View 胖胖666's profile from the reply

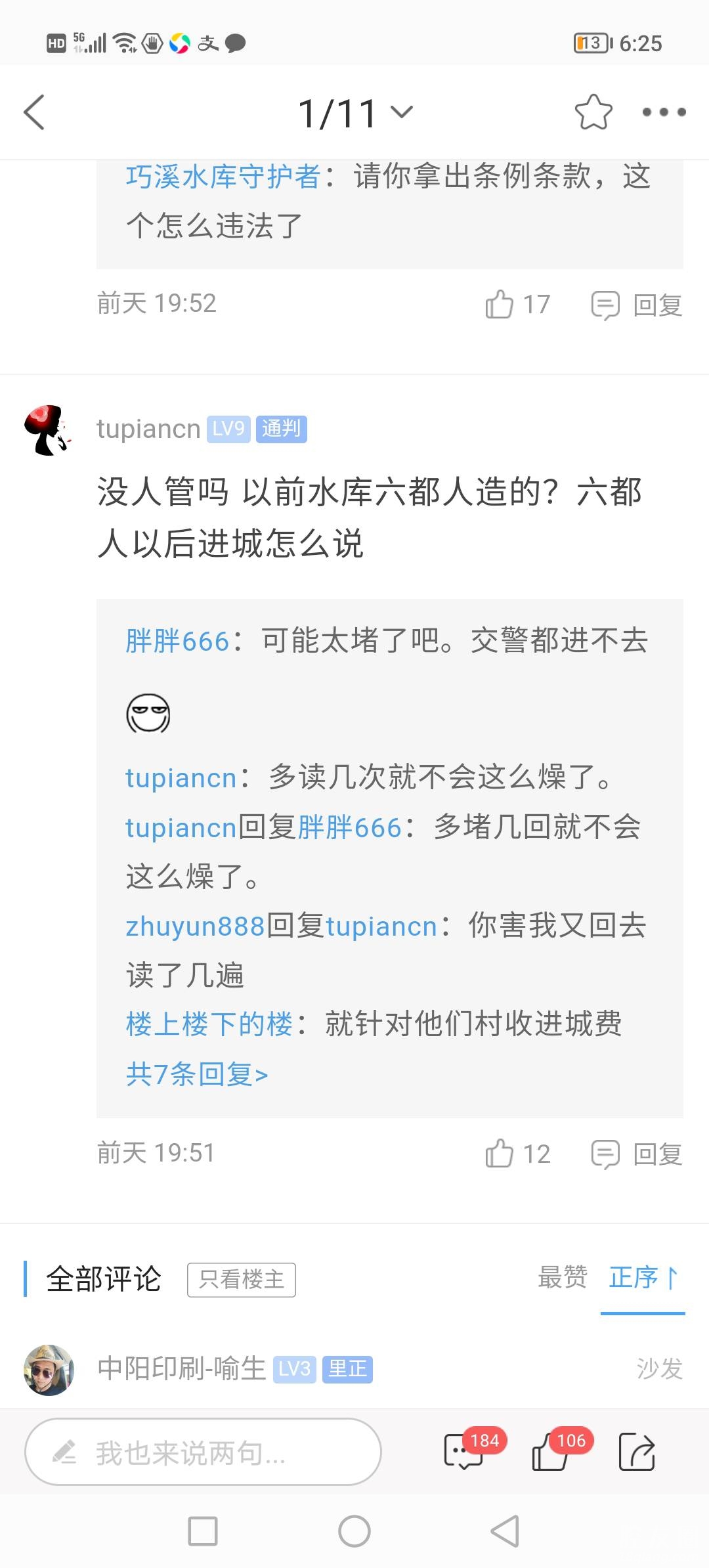[177, 642]
